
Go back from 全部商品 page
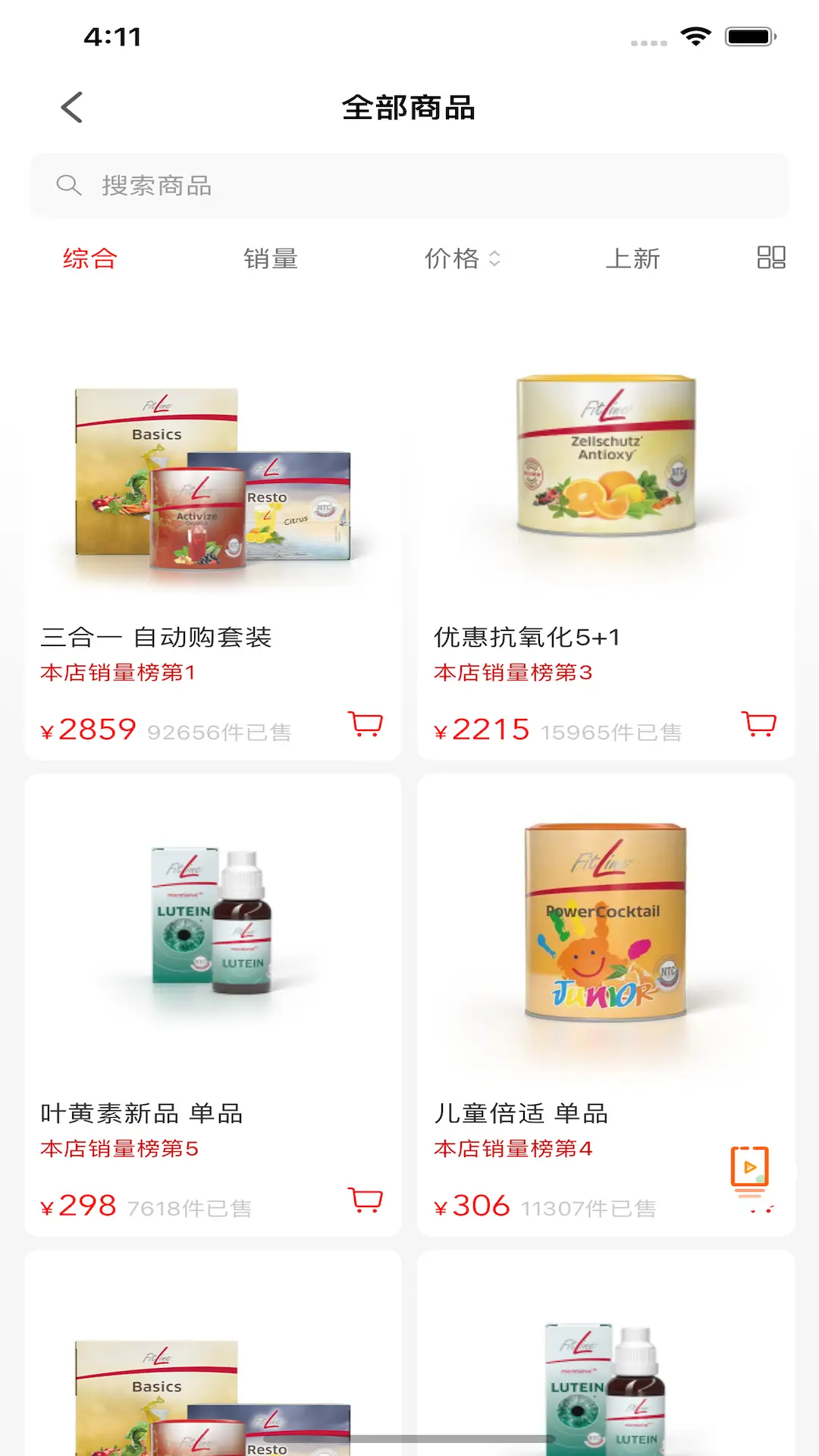coord(72,108)
